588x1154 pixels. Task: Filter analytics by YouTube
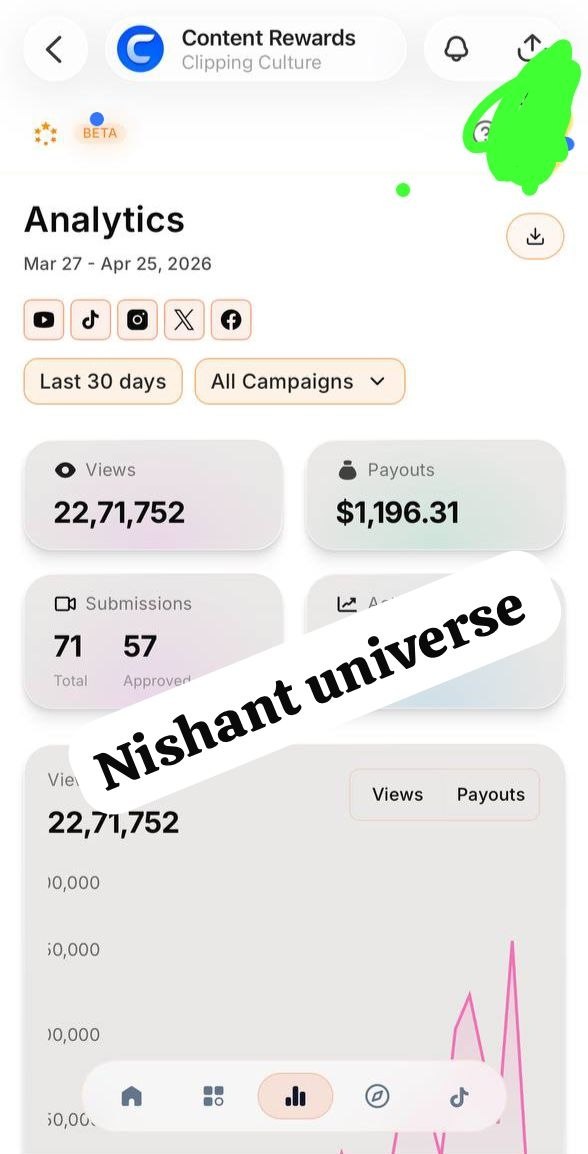click(43, 319)
